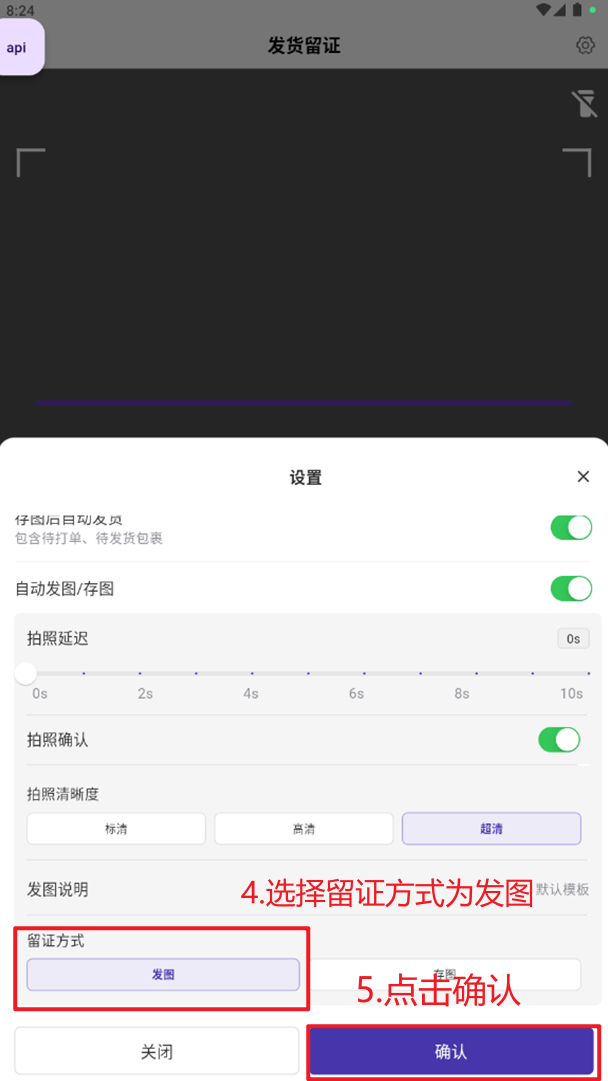This screenshot has width=608, height=1081.
Task: Select 标清 photo clarity
Action: (116, 829)
